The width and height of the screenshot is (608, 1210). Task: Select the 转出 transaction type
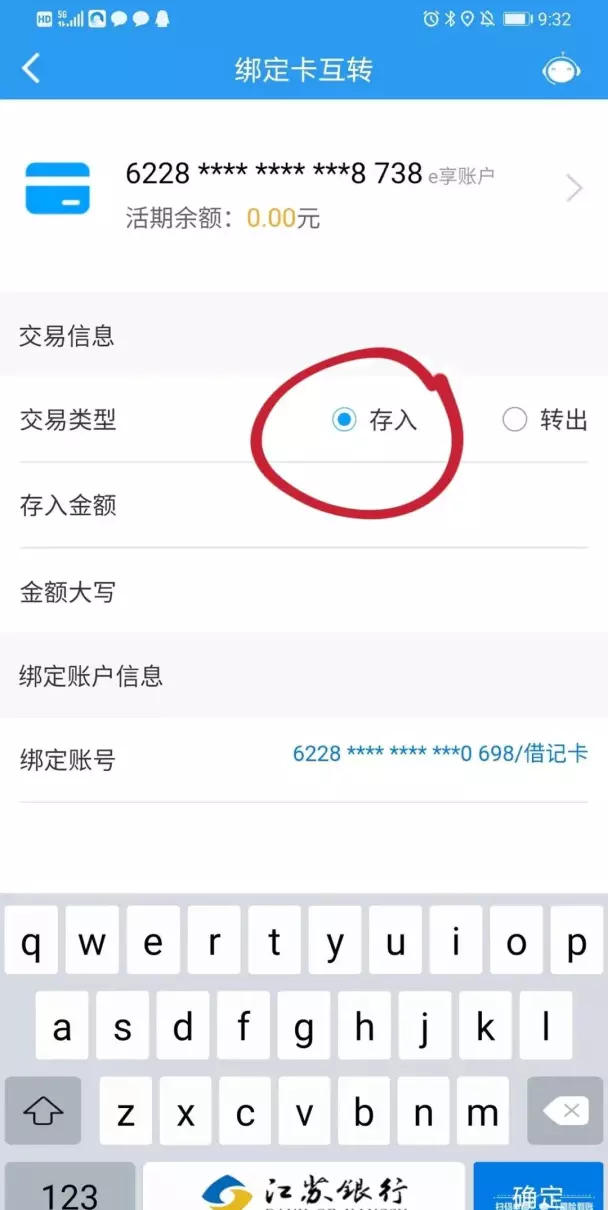pos(544,421)
